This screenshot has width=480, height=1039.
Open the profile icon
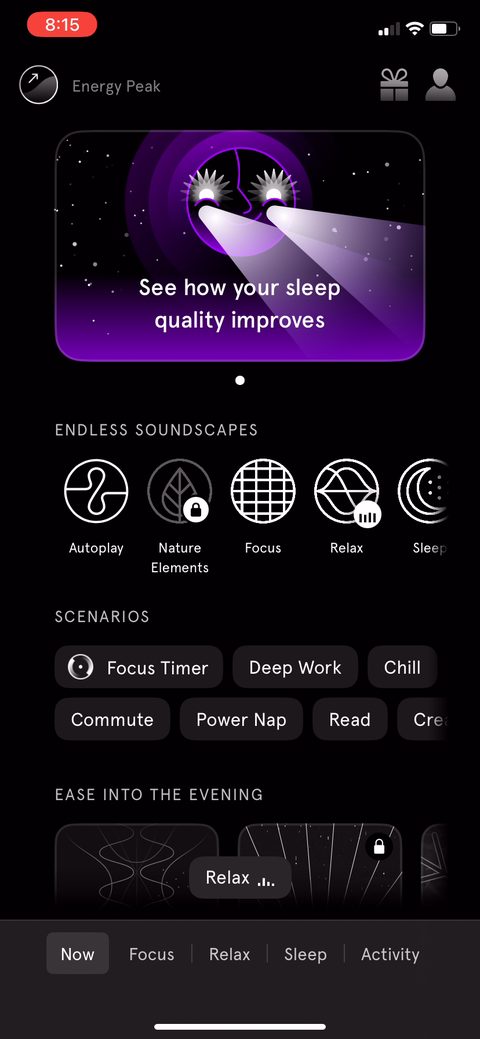tap(441, 85)
